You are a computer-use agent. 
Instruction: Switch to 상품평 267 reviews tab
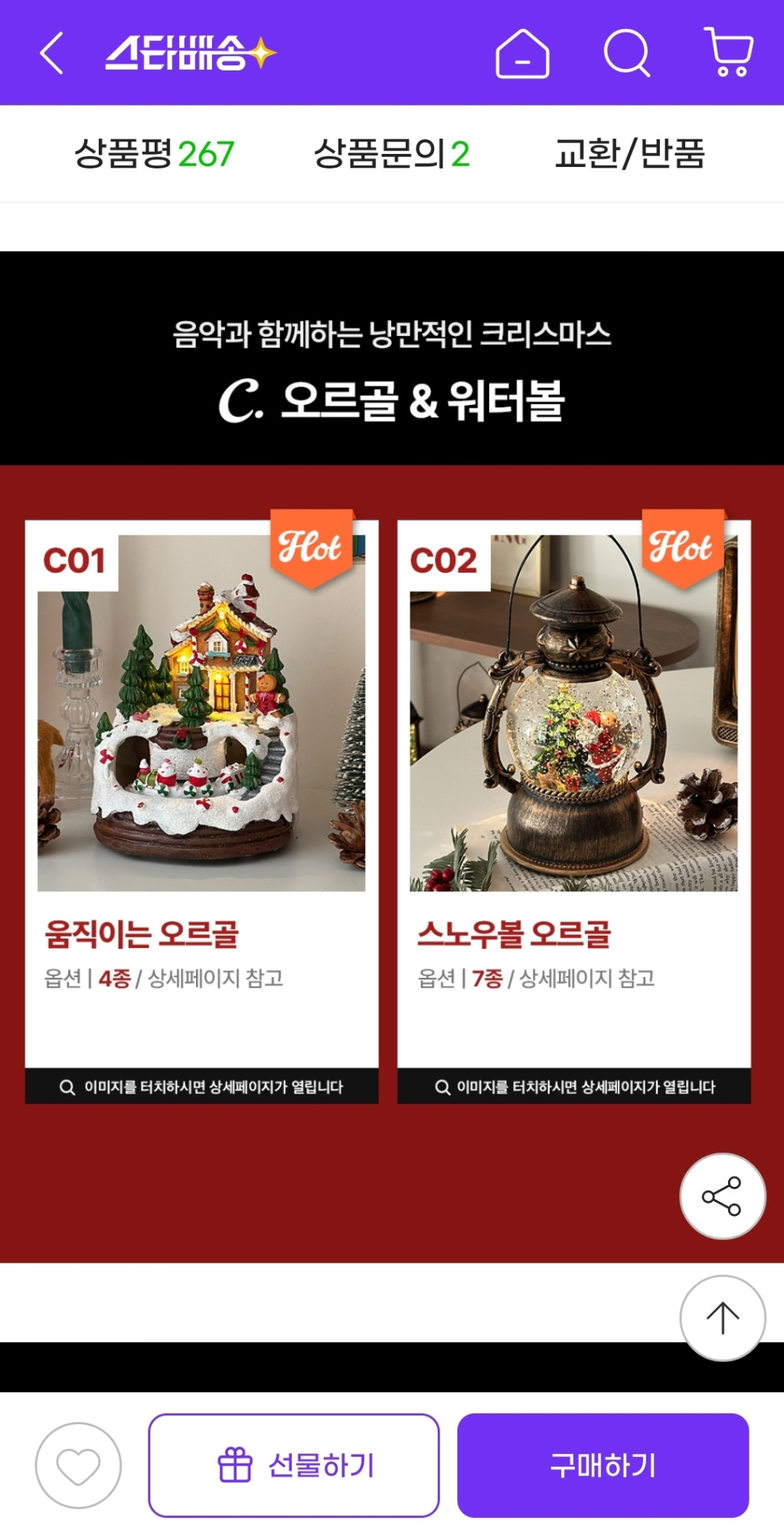154,153
